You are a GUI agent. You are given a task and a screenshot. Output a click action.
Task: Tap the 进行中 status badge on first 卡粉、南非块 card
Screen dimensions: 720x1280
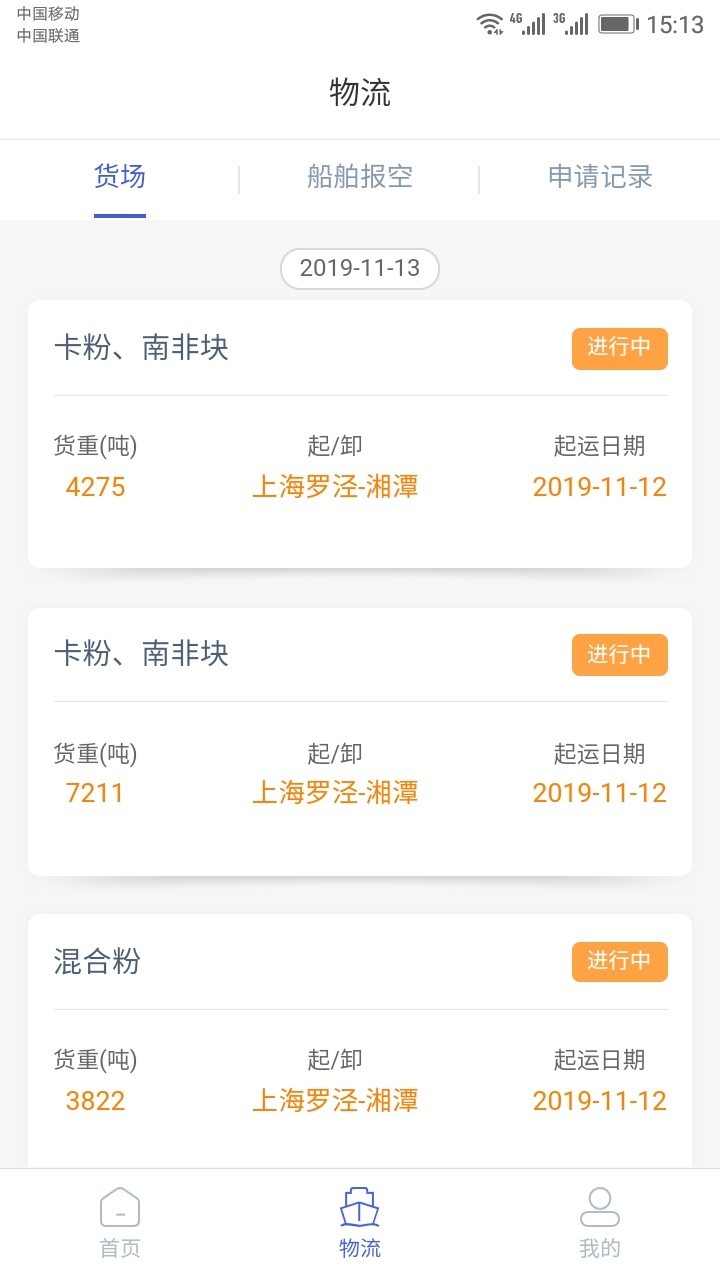[x=619, y=349]
